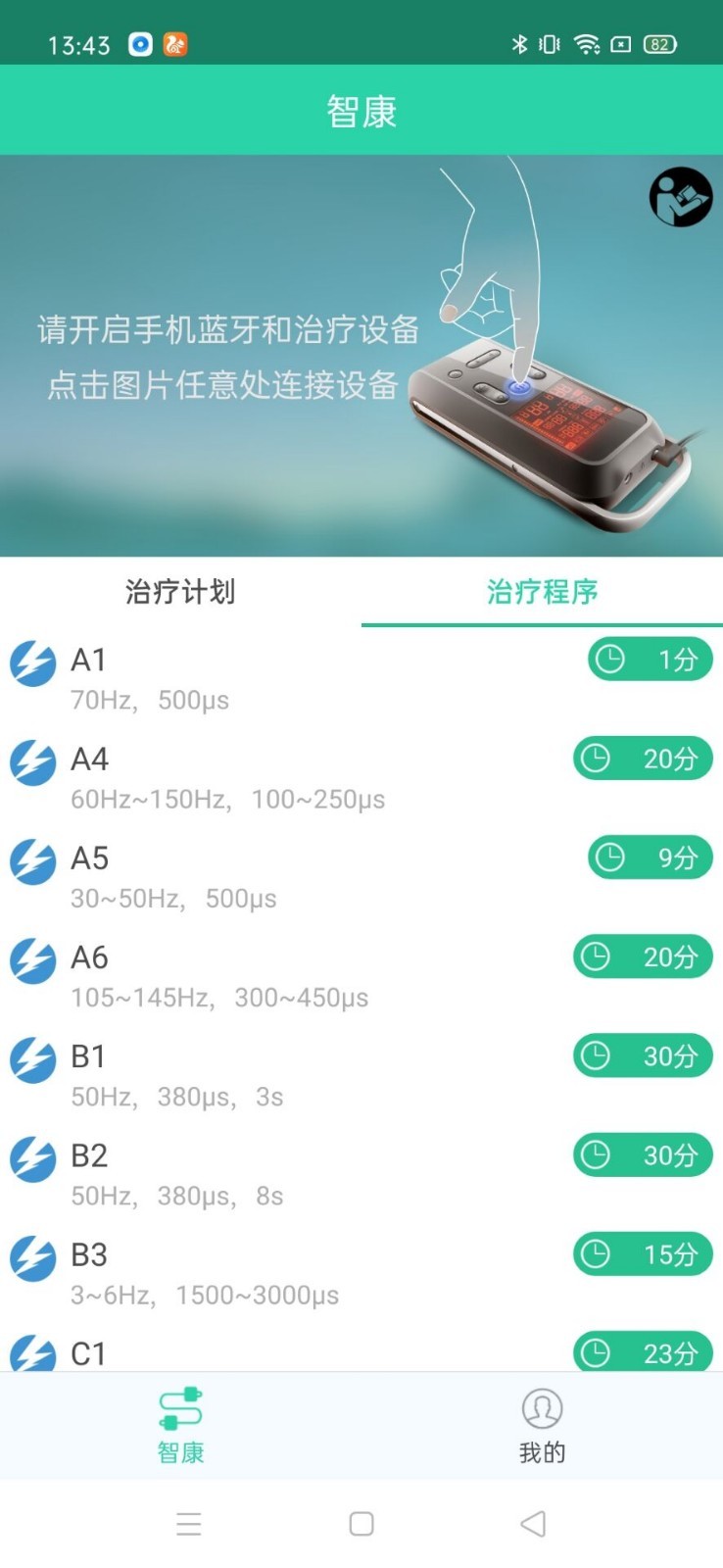
Task: Tap the lightning icon beside program A1
Action: (x=32, y=663)
